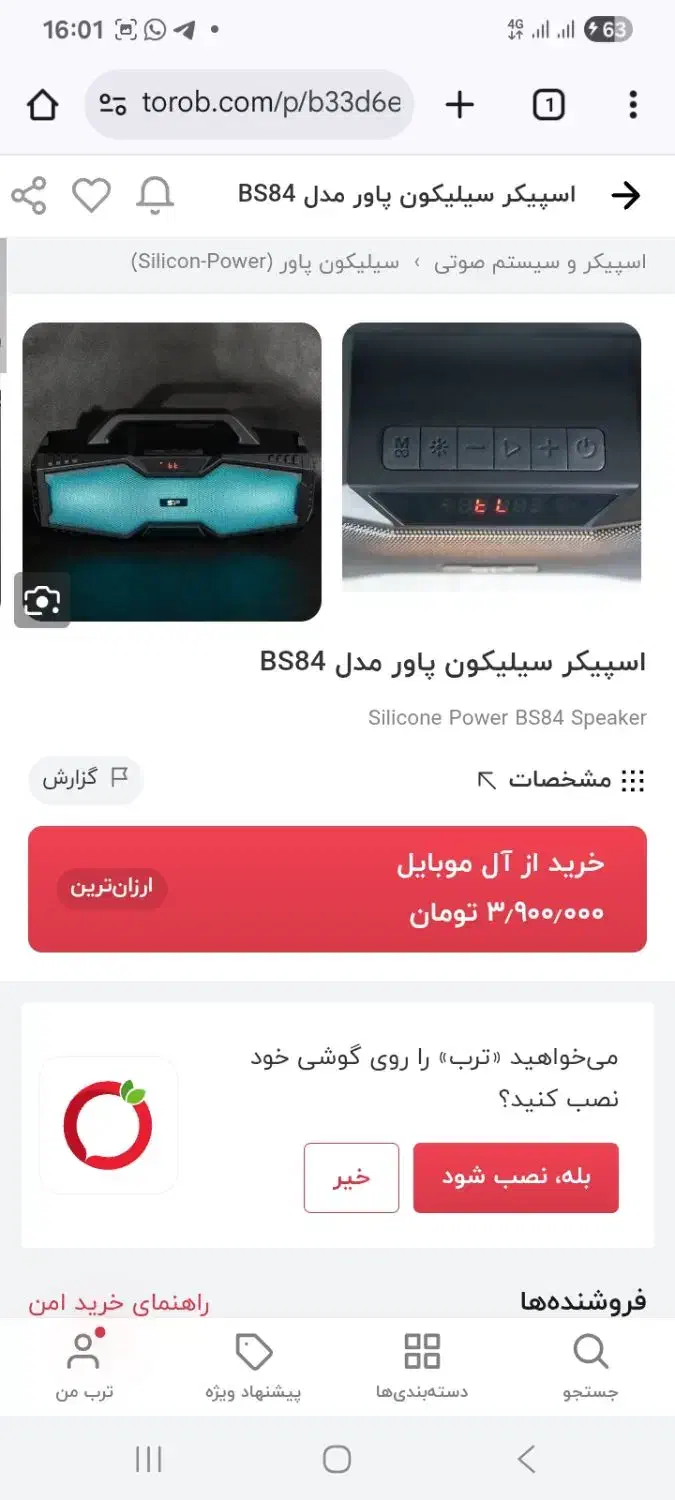
Task: Open a new browser tab
Action: 459,104
